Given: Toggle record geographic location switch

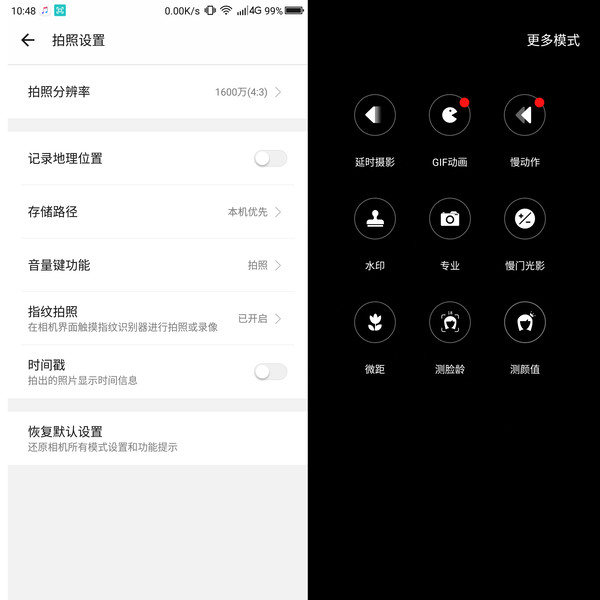Looking at the screenshot, I should coord(269,158).
